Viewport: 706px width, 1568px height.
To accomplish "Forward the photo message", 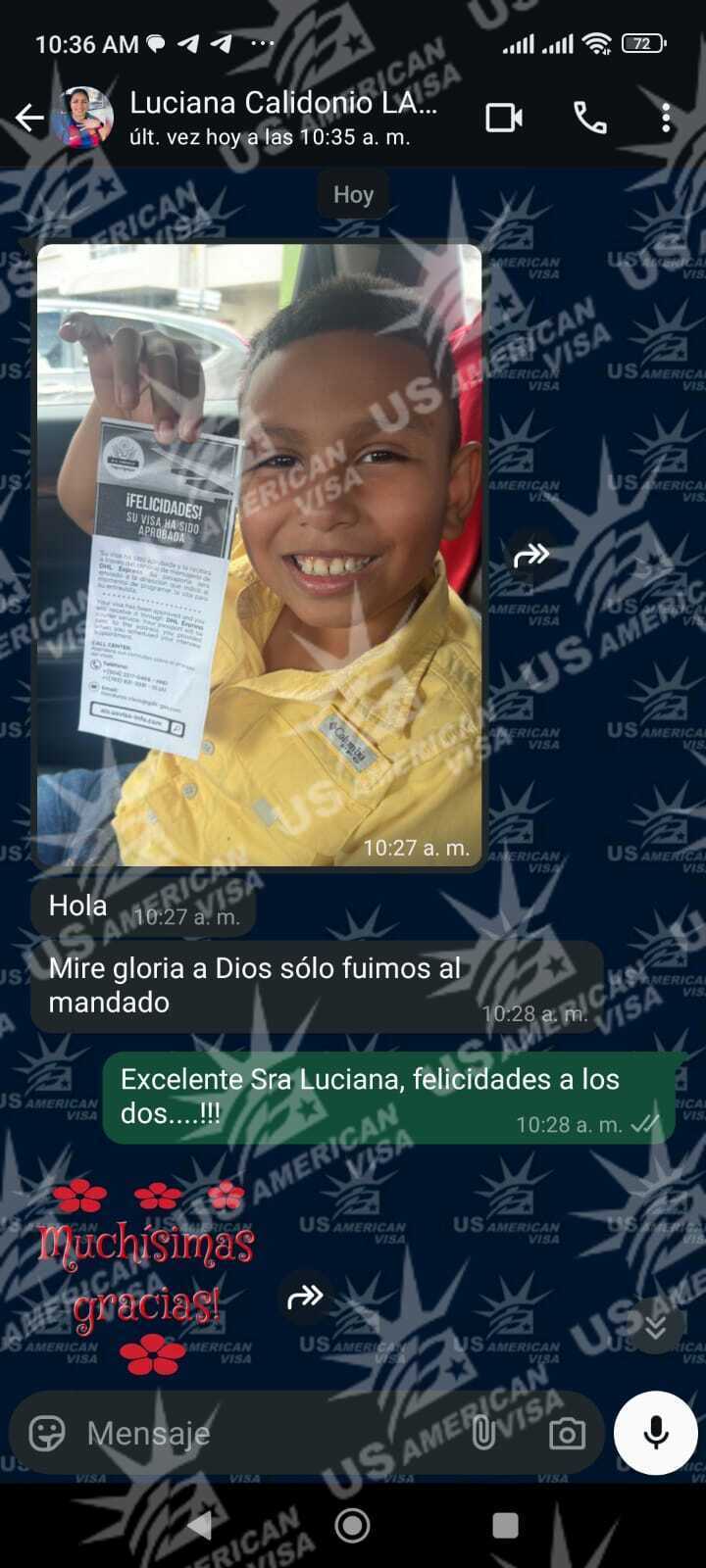I will point(531,556).
